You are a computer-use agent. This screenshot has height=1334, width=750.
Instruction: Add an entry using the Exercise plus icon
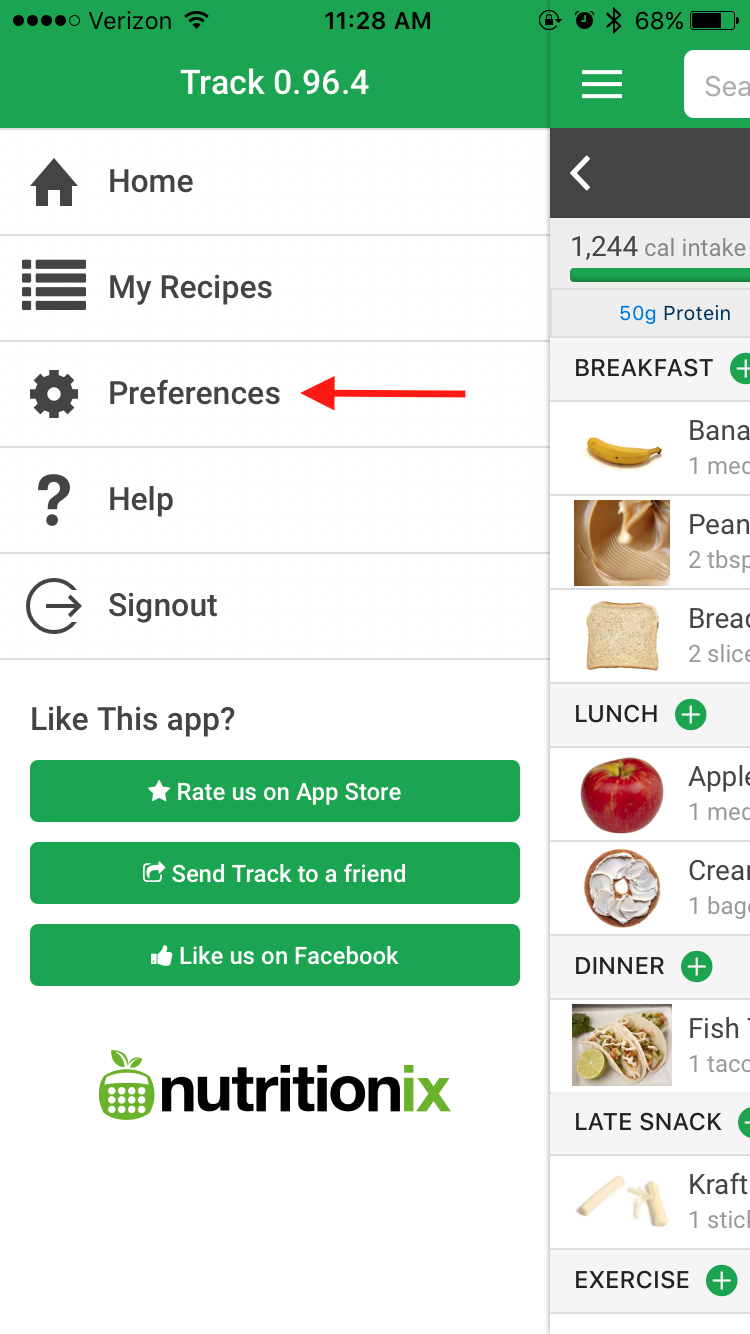coord(721,1280)
